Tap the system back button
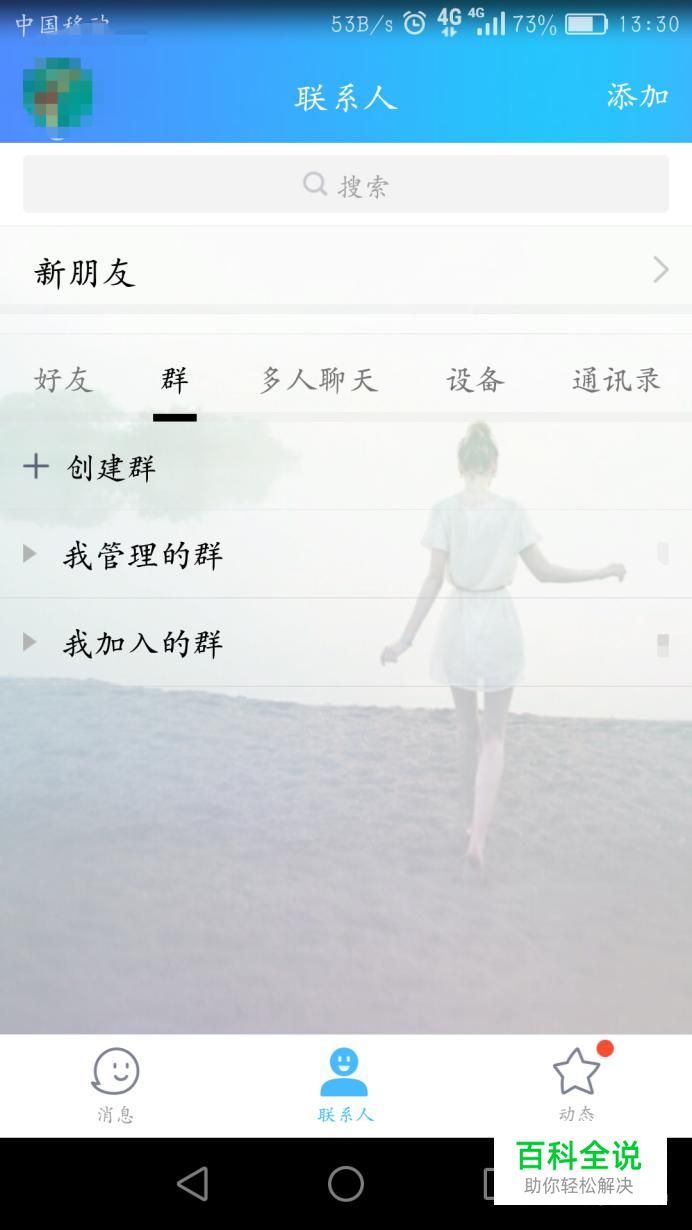This screenshot has width=692, height=1230. point(192,1184)
